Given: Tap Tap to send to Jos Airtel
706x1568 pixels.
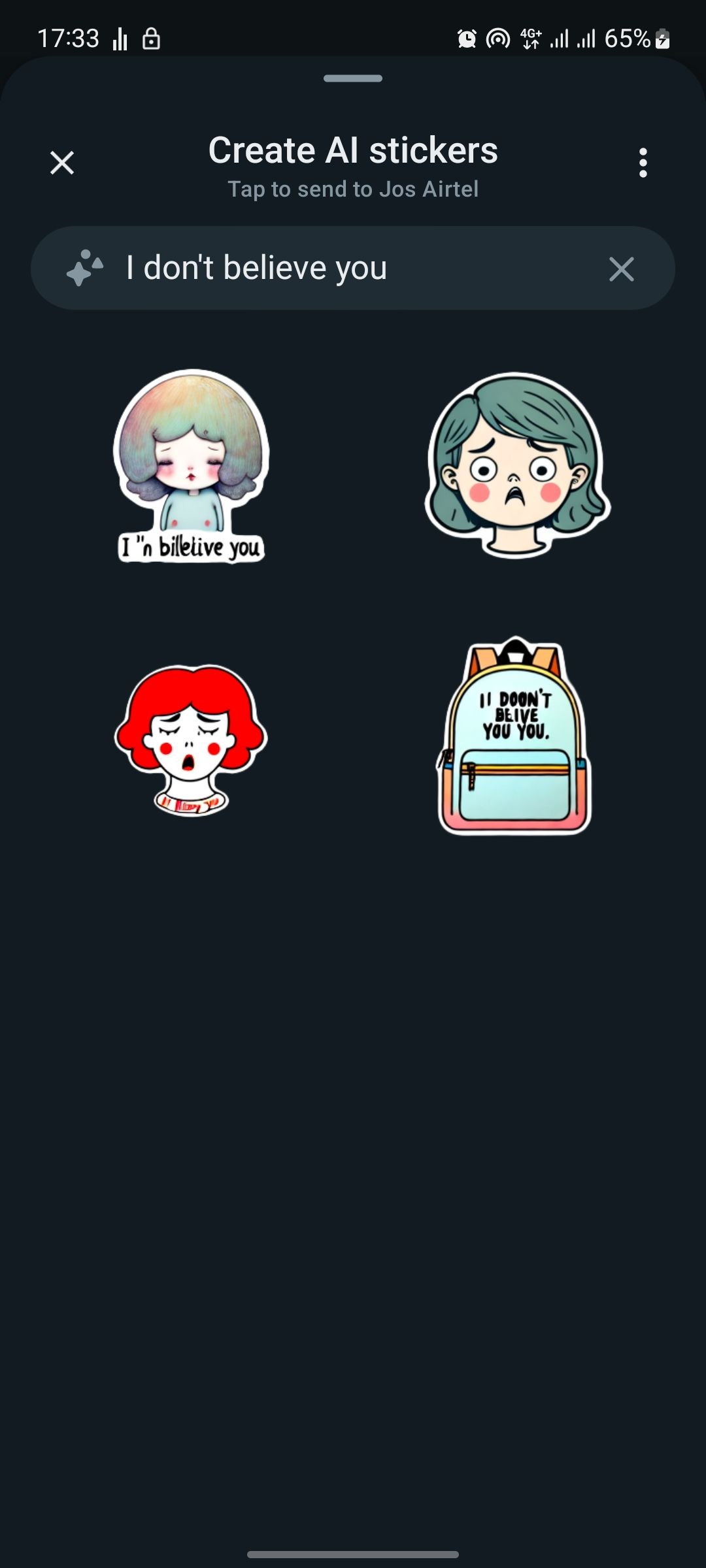Looking at the screenshot, I should (353, 189).
